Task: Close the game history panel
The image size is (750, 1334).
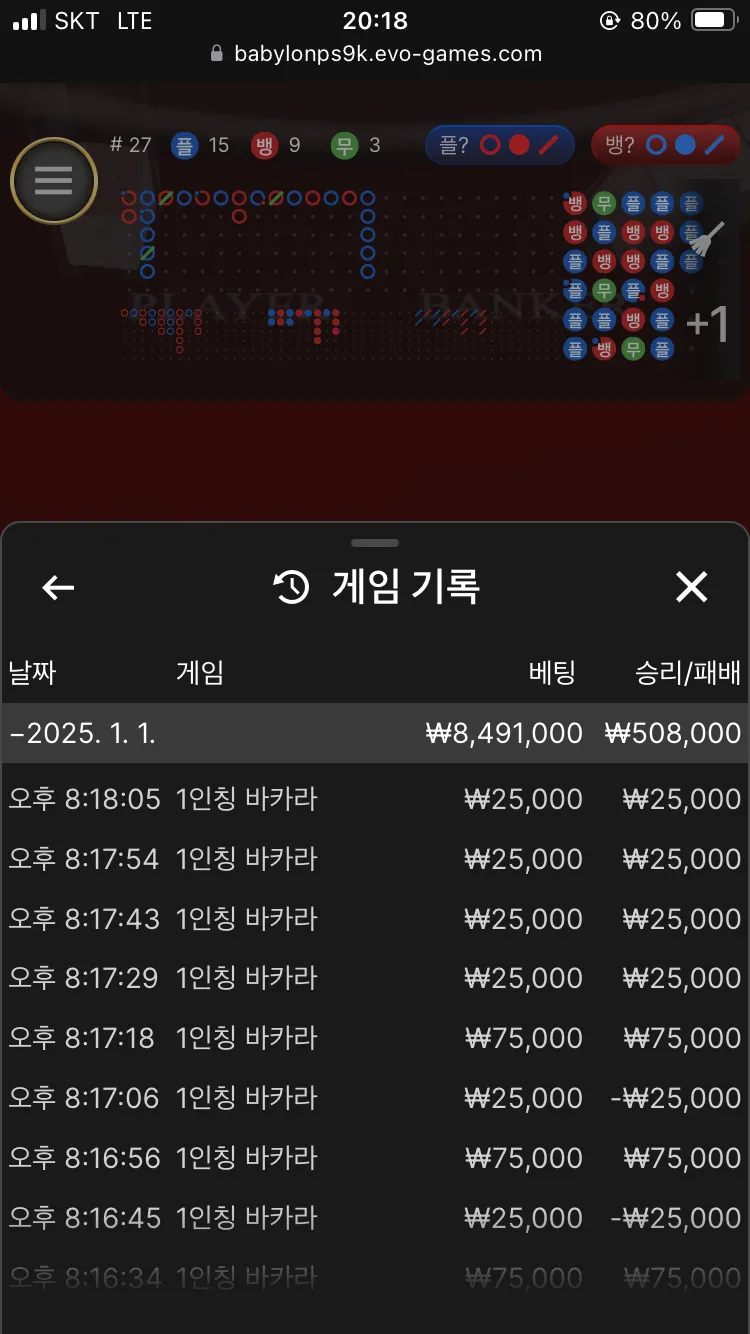Action: 691,587
